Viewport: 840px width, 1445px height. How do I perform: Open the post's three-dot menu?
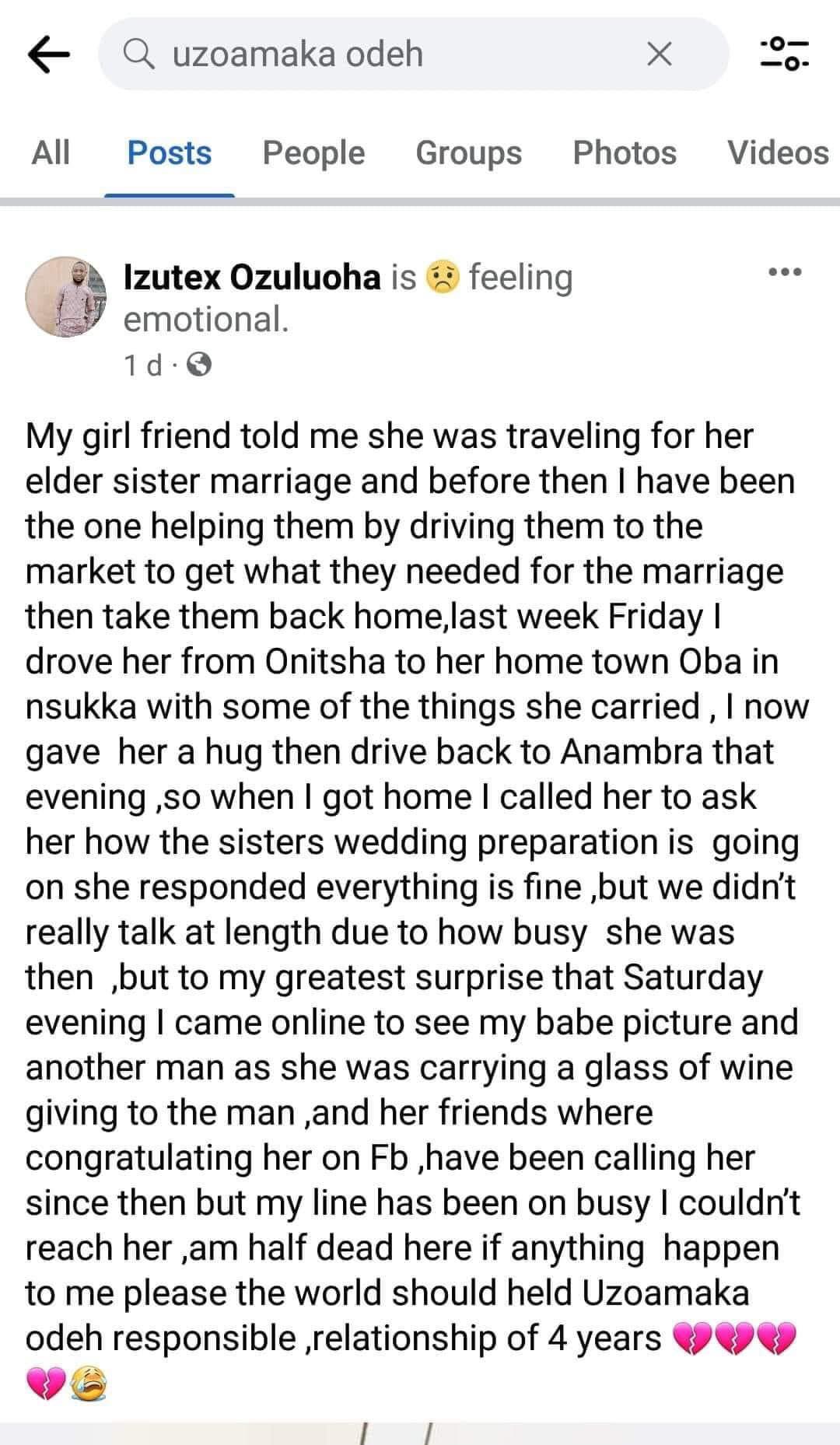click(x=784, y=272)
